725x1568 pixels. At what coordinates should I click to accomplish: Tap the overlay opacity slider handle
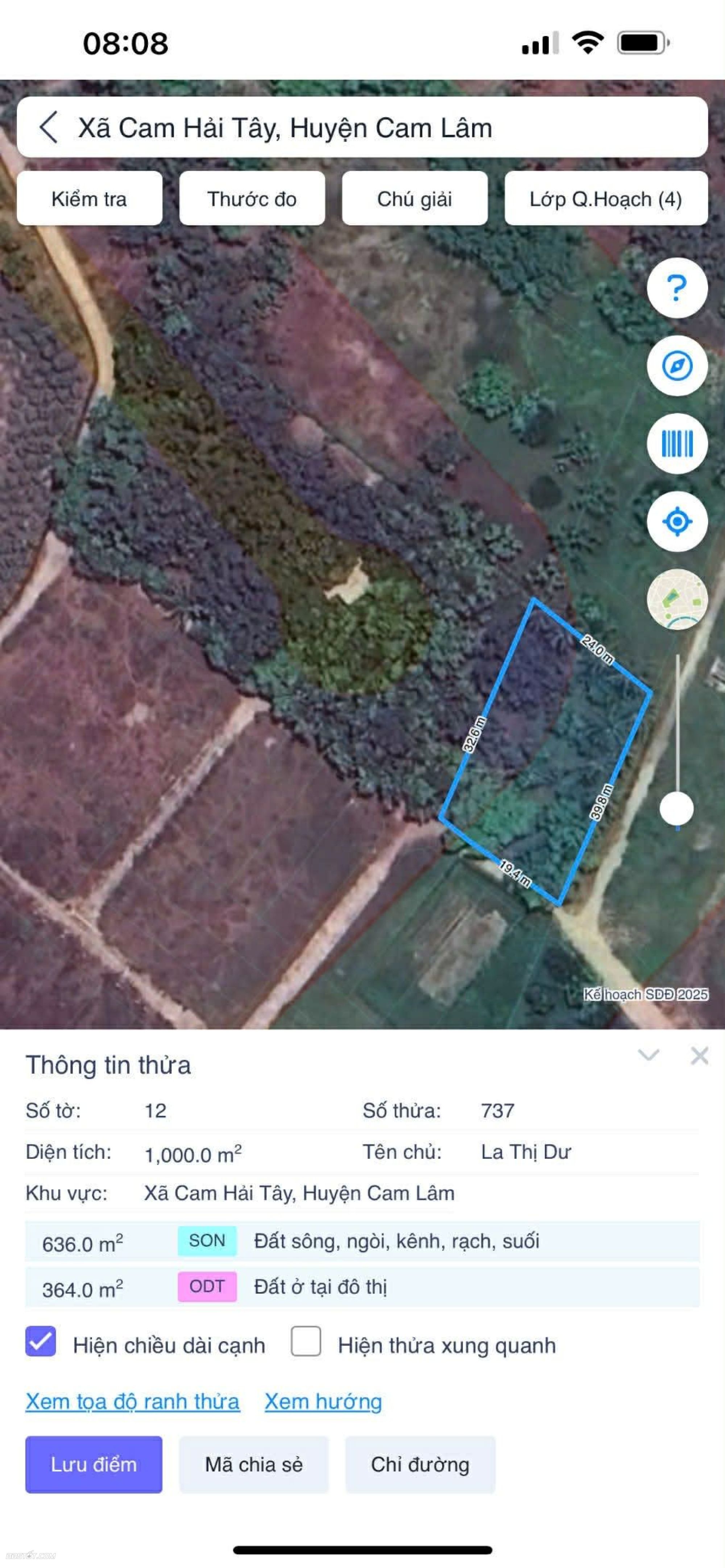tap(677, 809)
